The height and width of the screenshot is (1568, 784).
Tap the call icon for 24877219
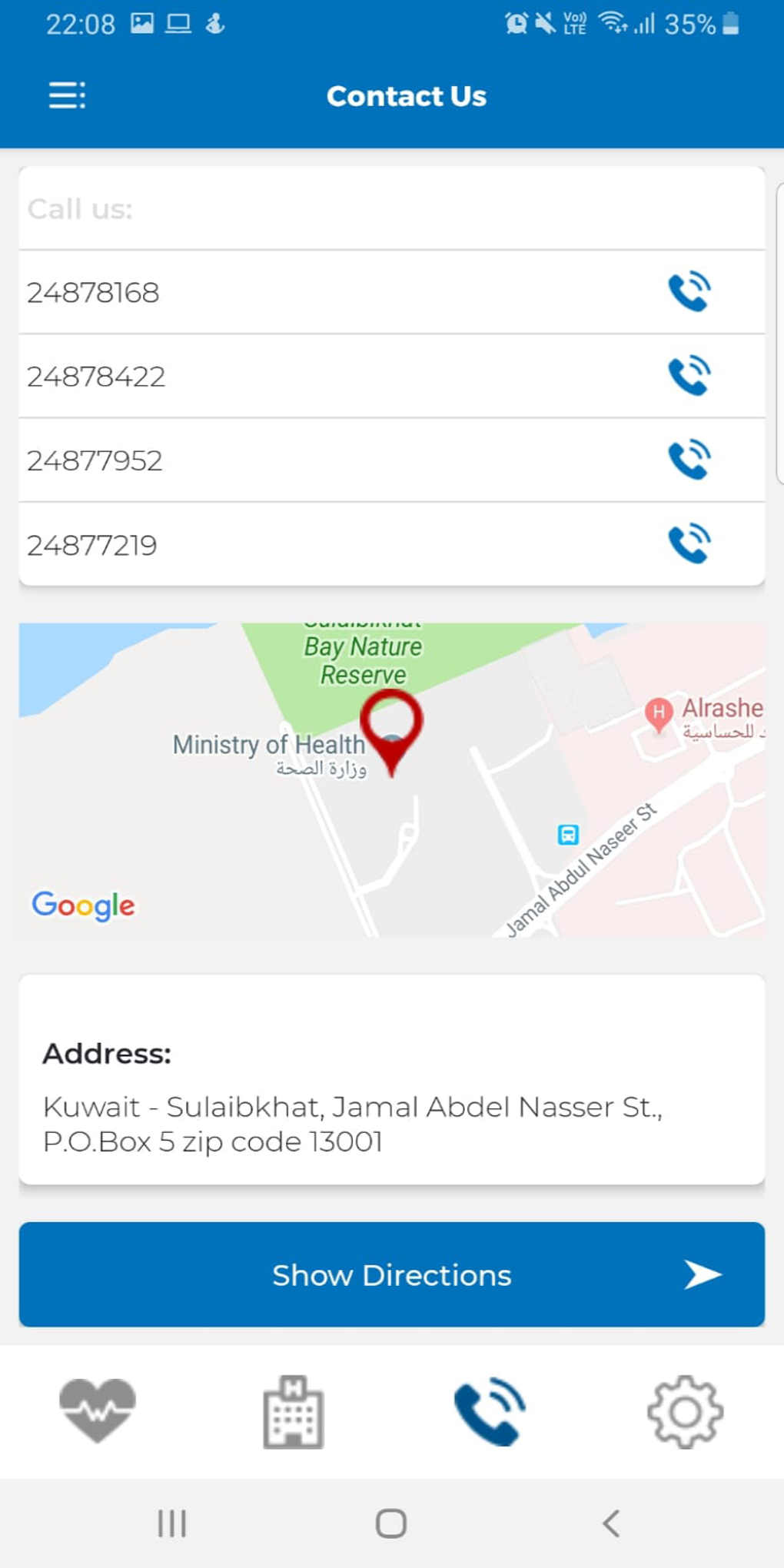coord(689,544)
